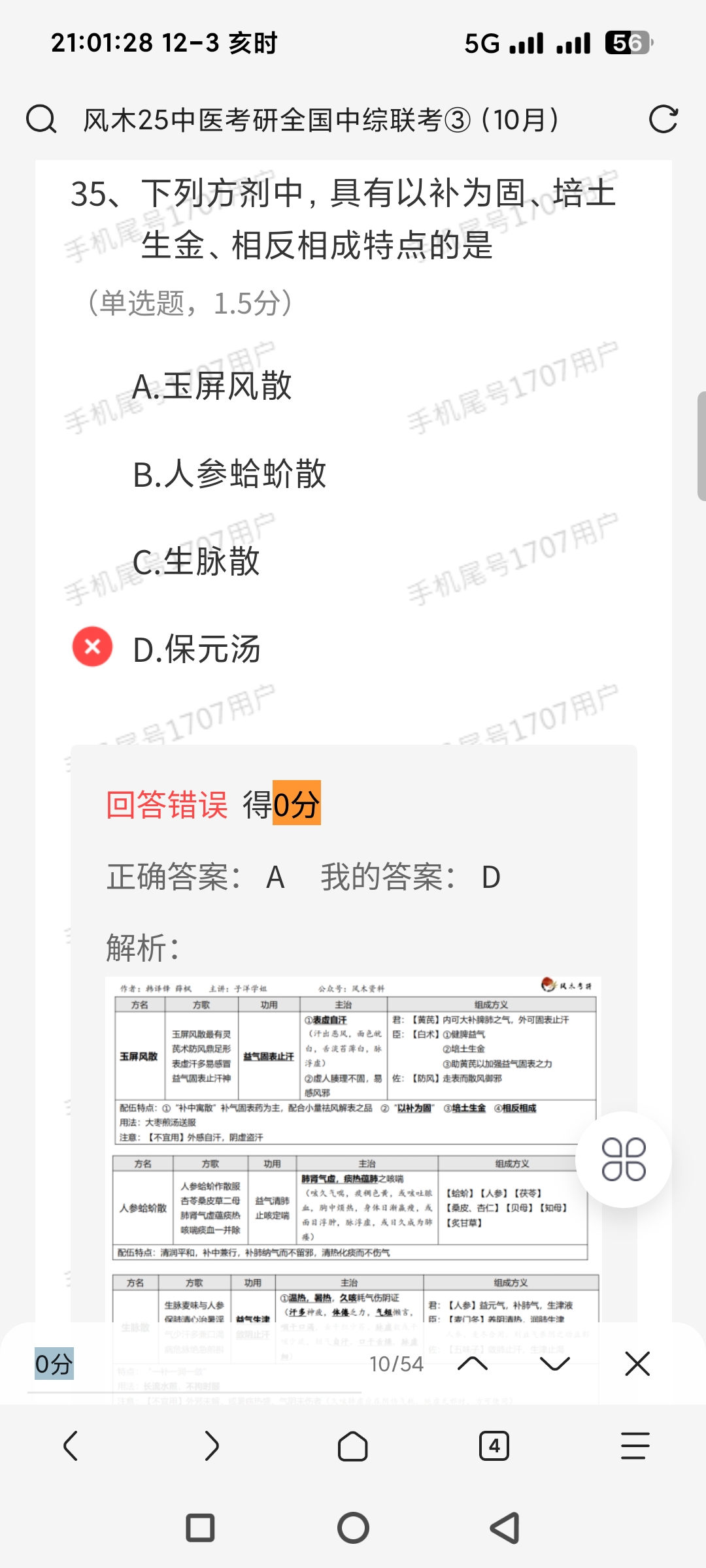This screenshot has width=706, height=1568.
Task: Jump to previous find-in-page match
Action: (x=473, y=1364)
